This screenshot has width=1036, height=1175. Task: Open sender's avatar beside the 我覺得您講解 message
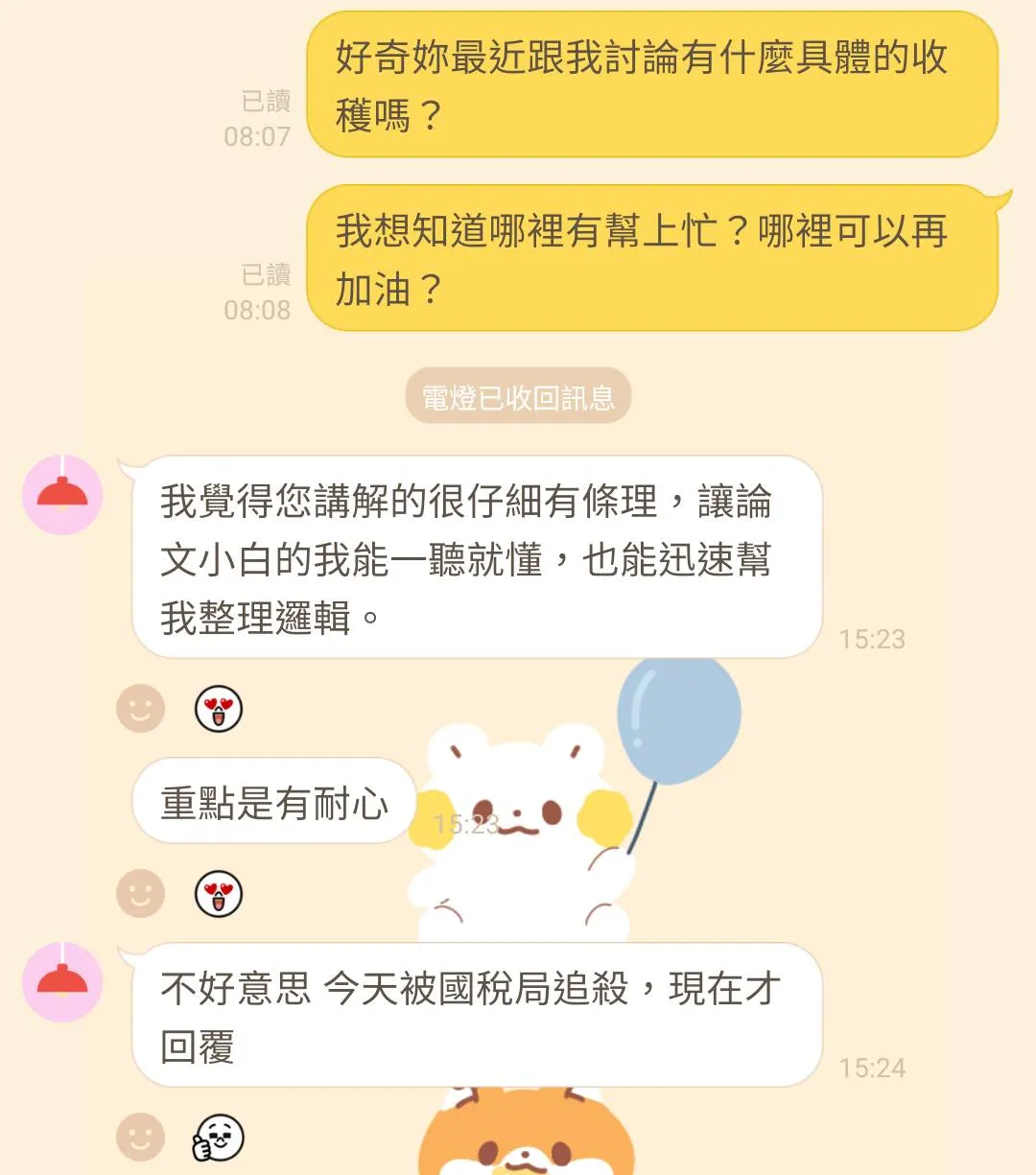coord(62,495)
